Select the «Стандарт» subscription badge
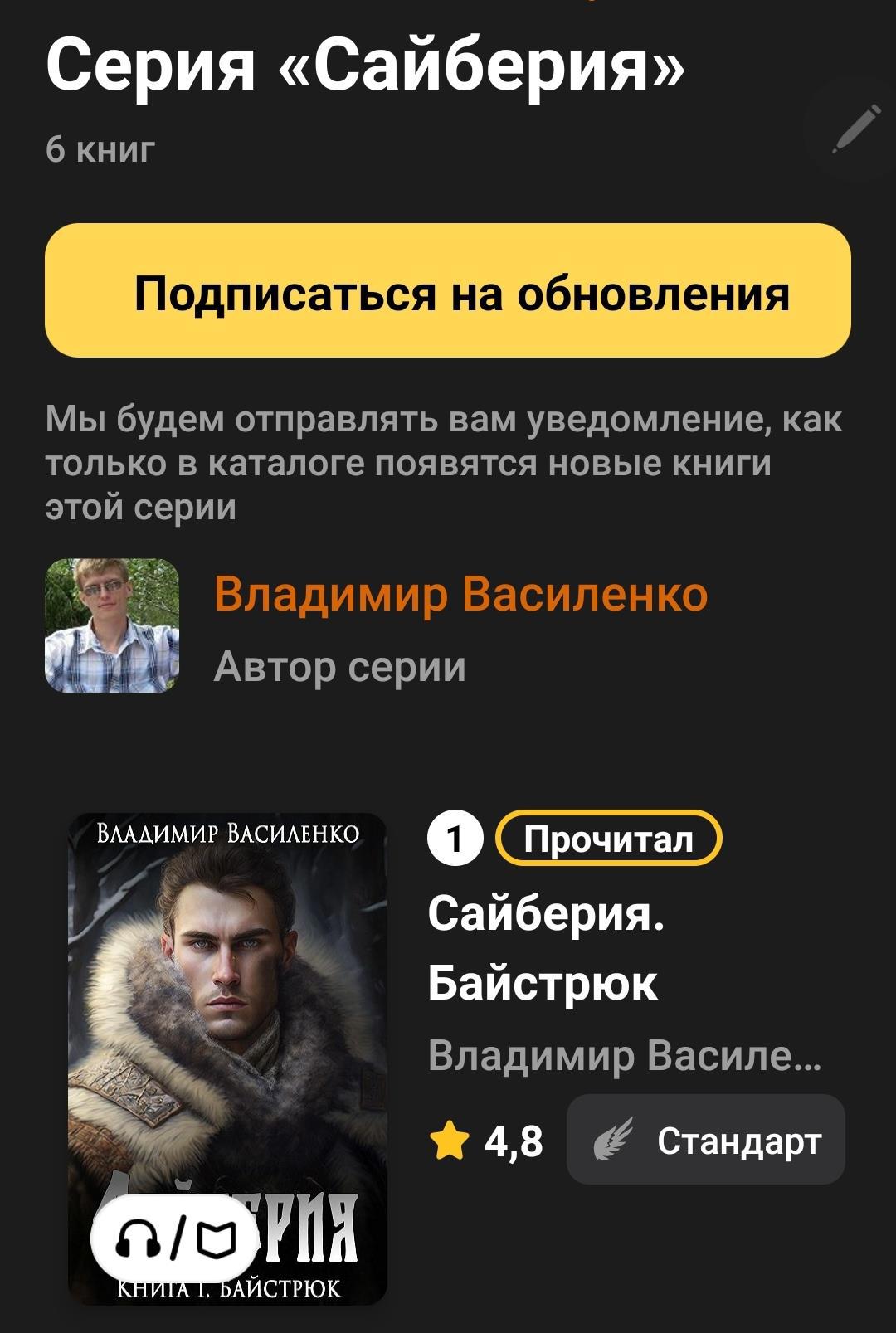 pos(705,1140)
